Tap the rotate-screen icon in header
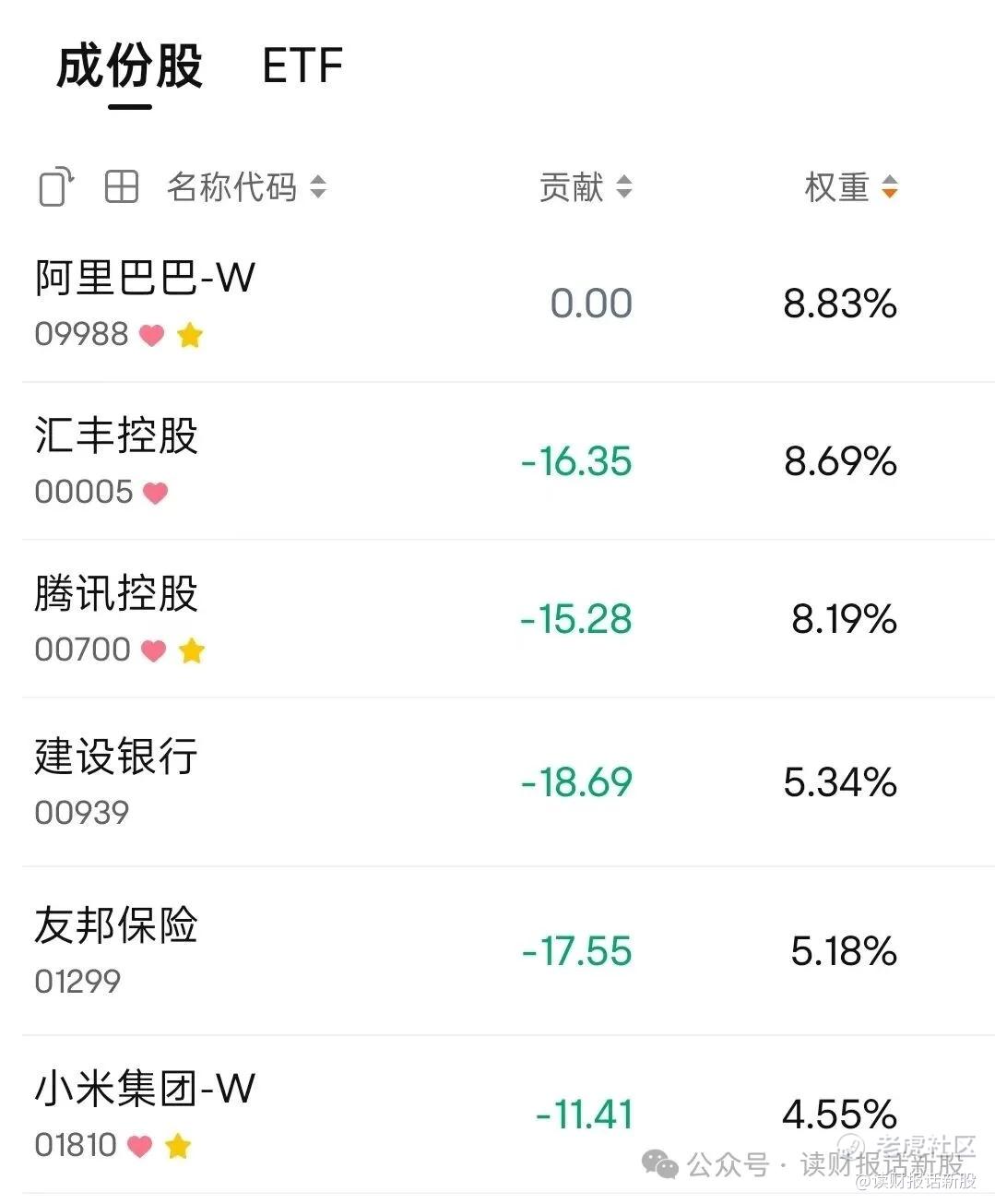 point(56,187)
